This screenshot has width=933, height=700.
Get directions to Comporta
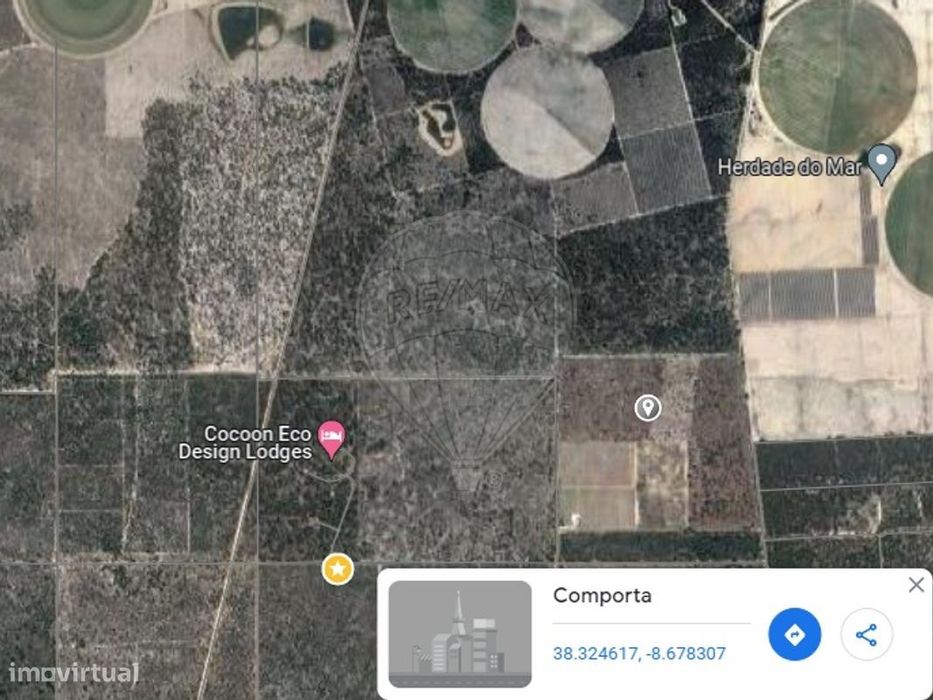tap(795, 634)
